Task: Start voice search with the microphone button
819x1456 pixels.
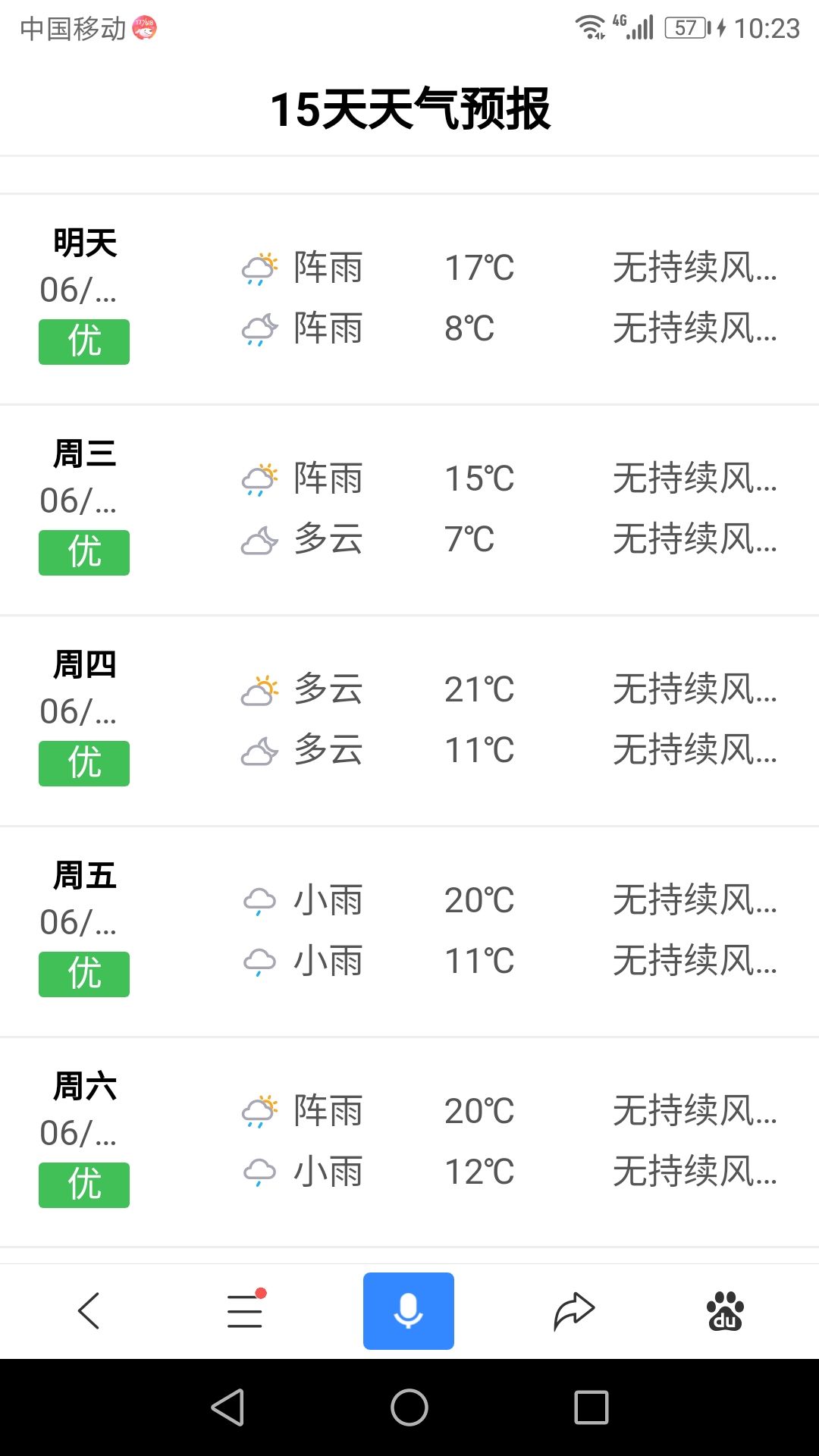Action: pyautogui.click(x=409, y=1311)
